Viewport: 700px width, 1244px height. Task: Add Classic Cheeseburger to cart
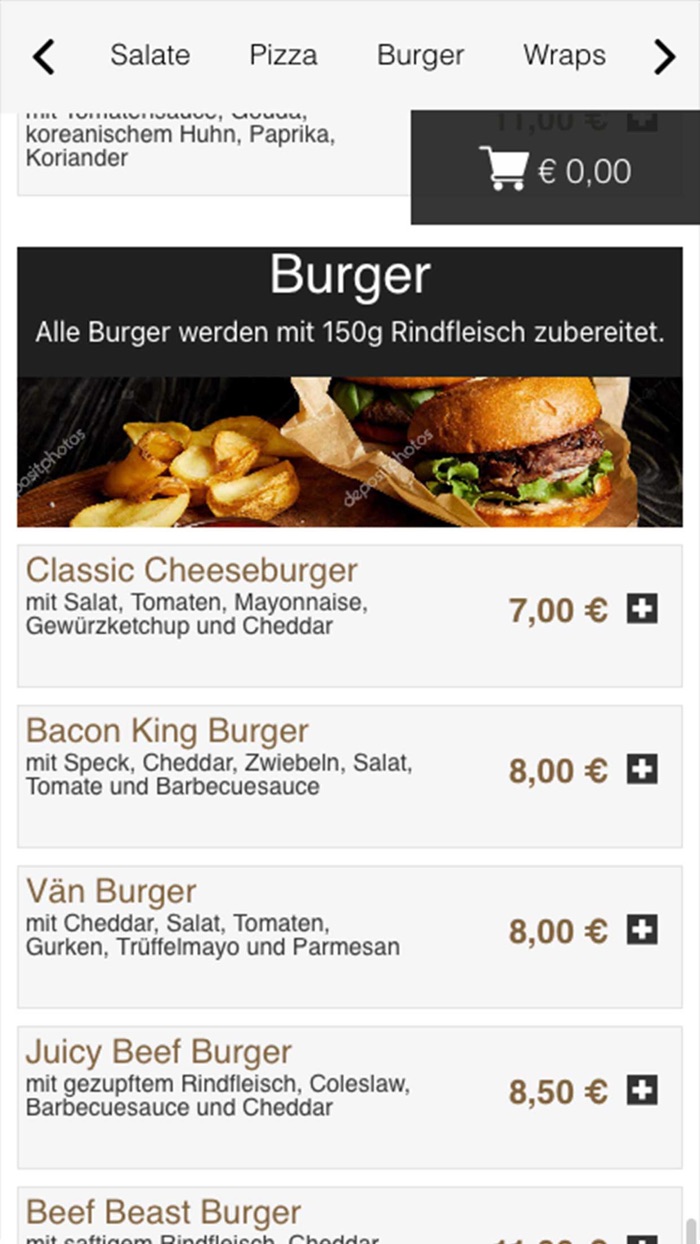pos(642,609)
